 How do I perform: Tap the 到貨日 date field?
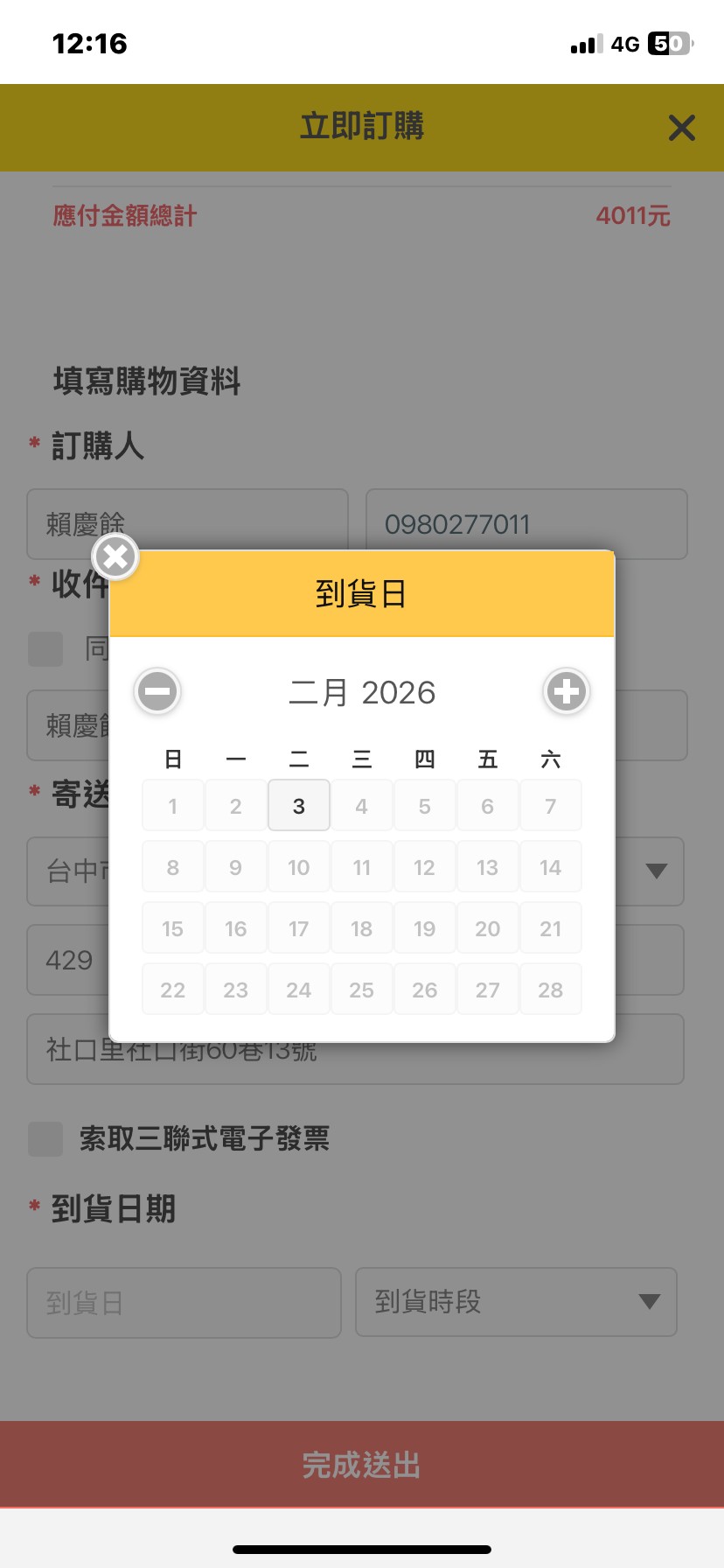(184, 1303)
